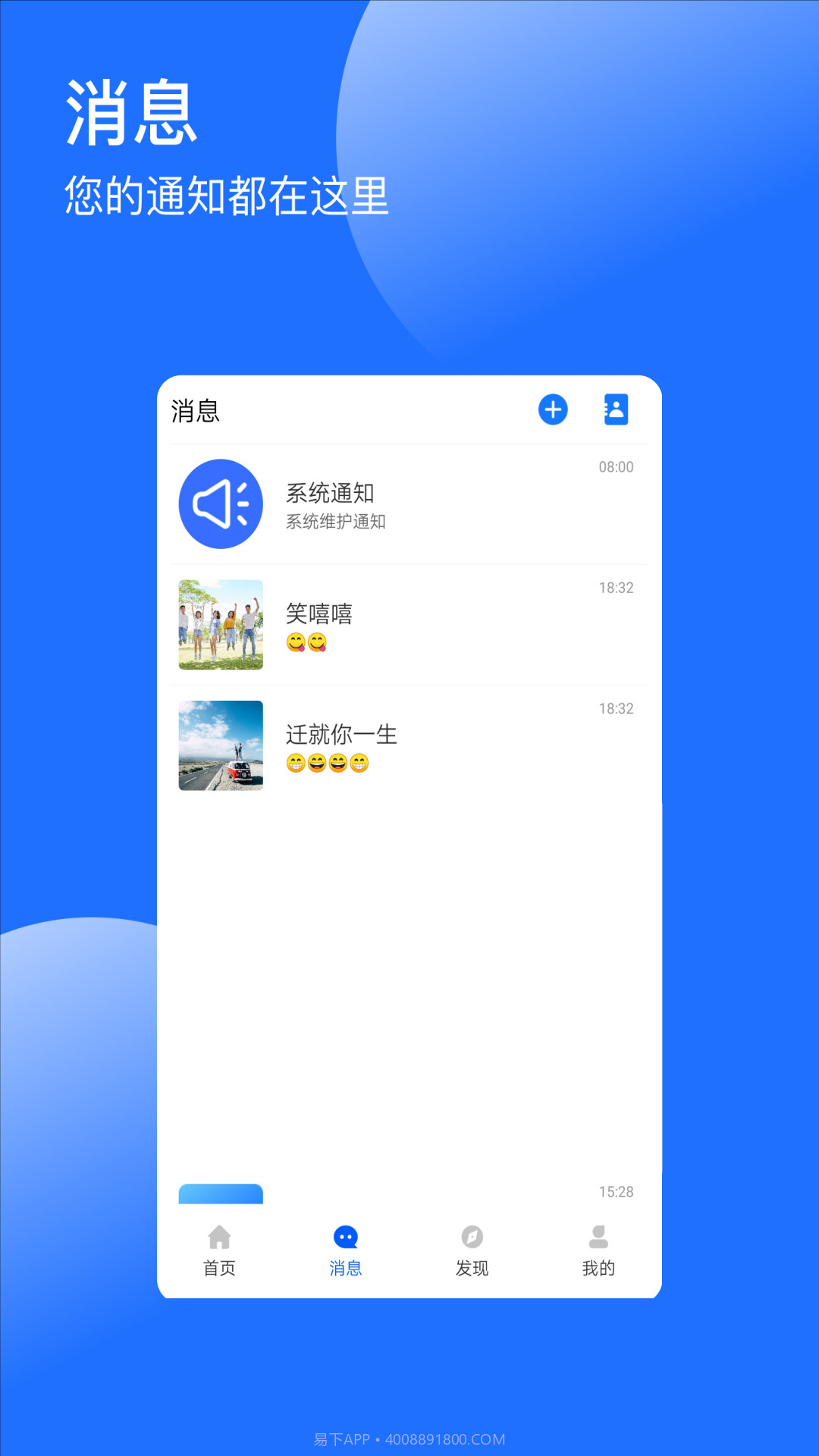Tap the blue plus icon to start new chat
The image size is (819, 1456).
(553, 409)
